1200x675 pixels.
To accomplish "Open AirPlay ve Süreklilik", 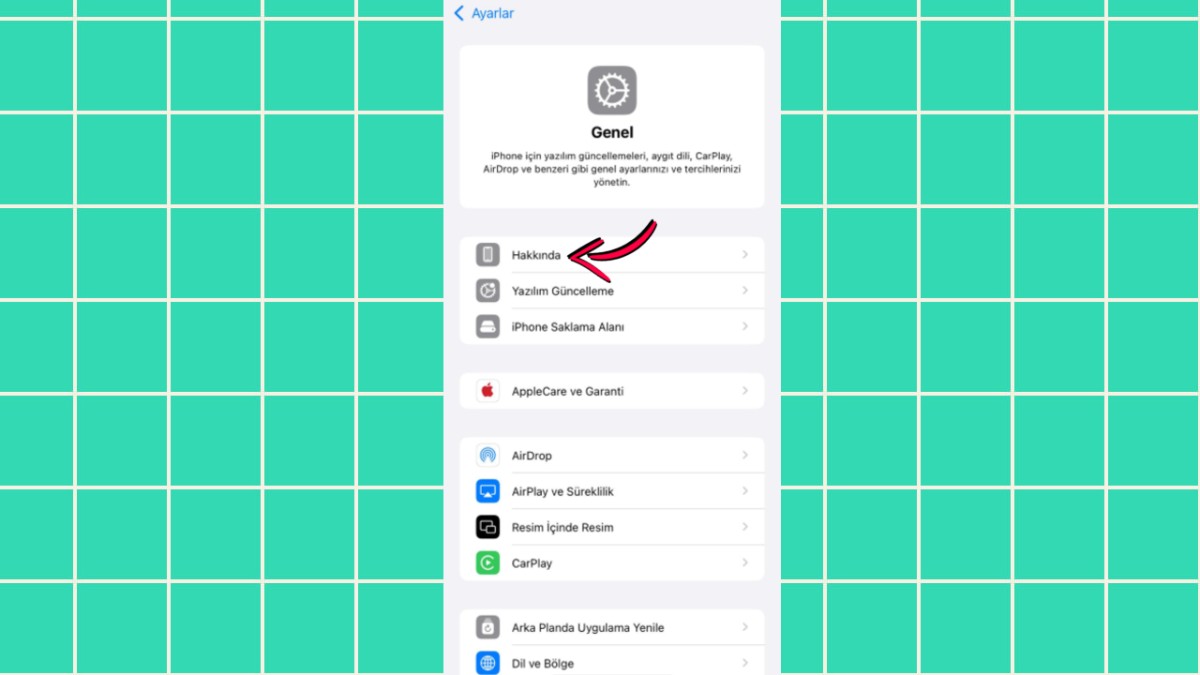I will click(x=611, y=491).
